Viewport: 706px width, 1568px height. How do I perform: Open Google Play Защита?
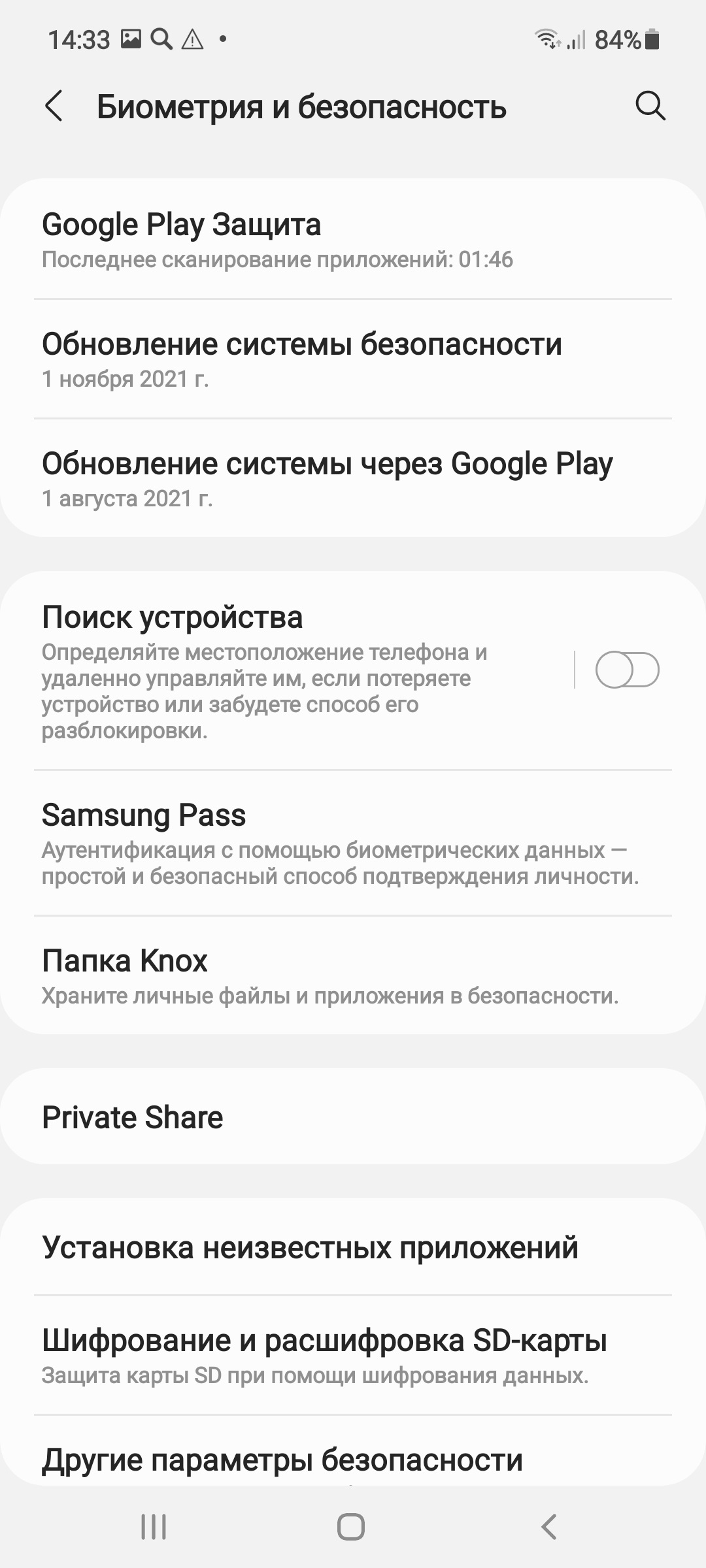tap(353, 239)
